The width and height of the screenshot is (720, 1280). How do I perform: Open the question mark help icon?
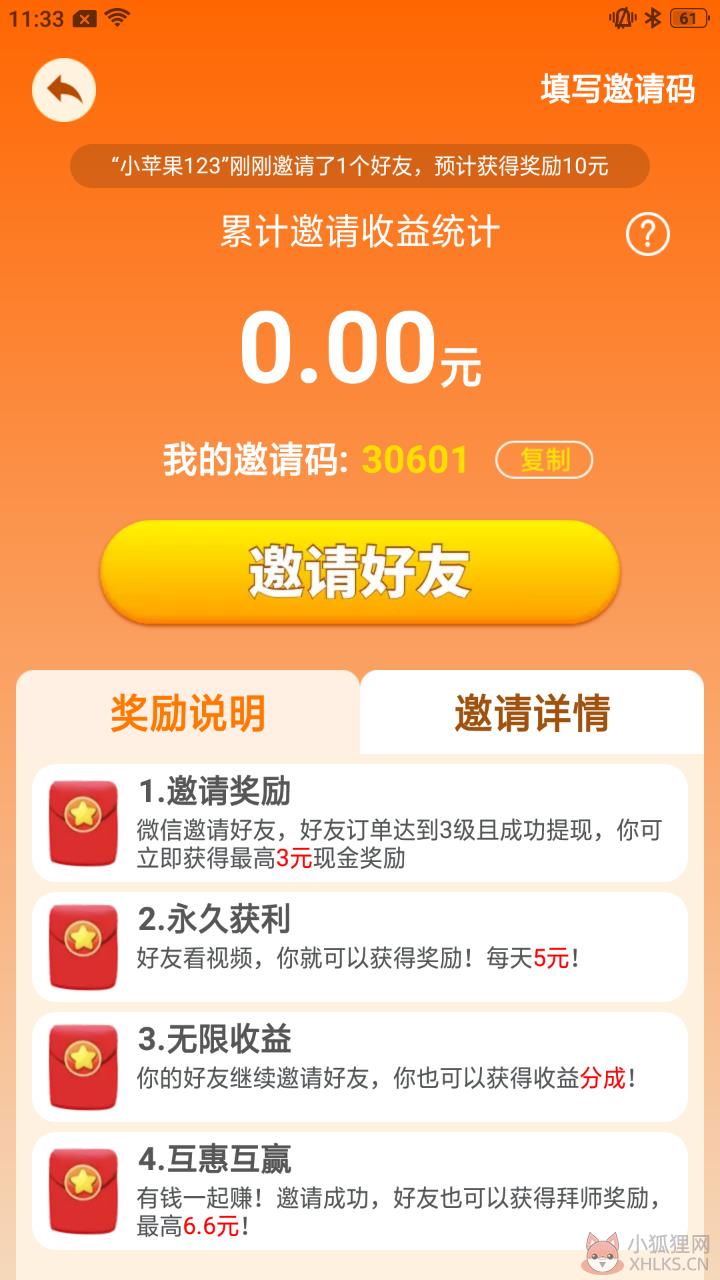(647, 235)
